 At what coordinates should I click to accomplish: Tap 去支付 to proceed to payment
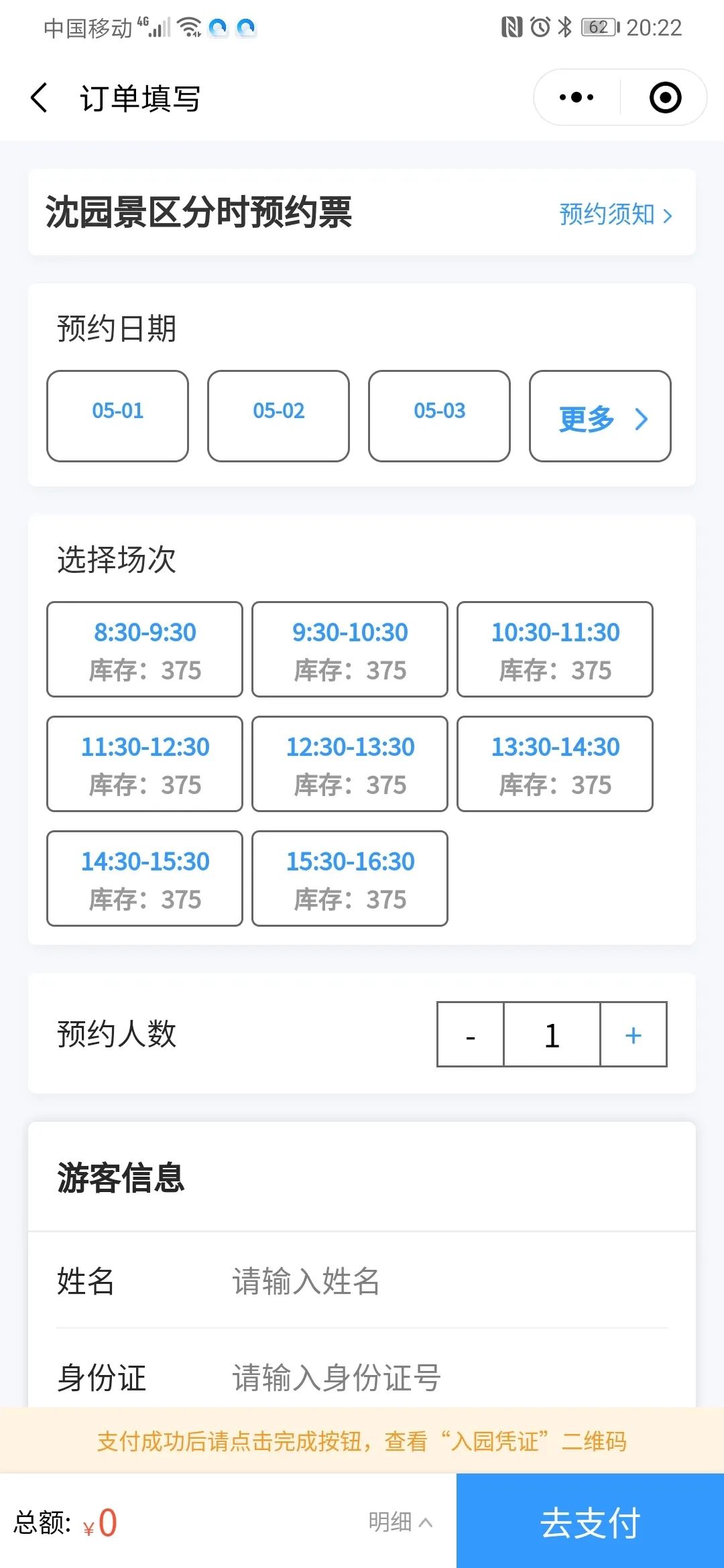[590, 1521]
